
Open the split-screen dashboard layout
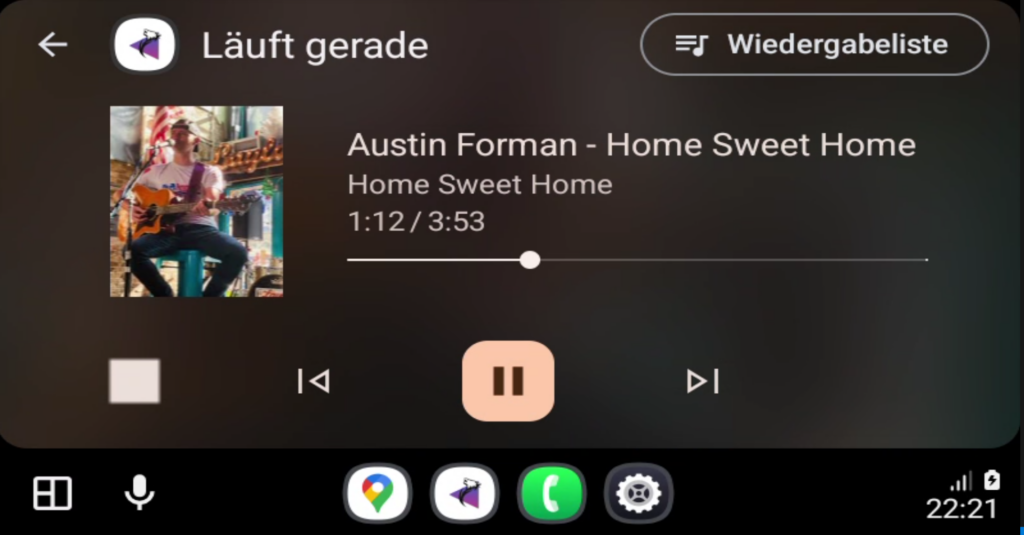point(53,493)
